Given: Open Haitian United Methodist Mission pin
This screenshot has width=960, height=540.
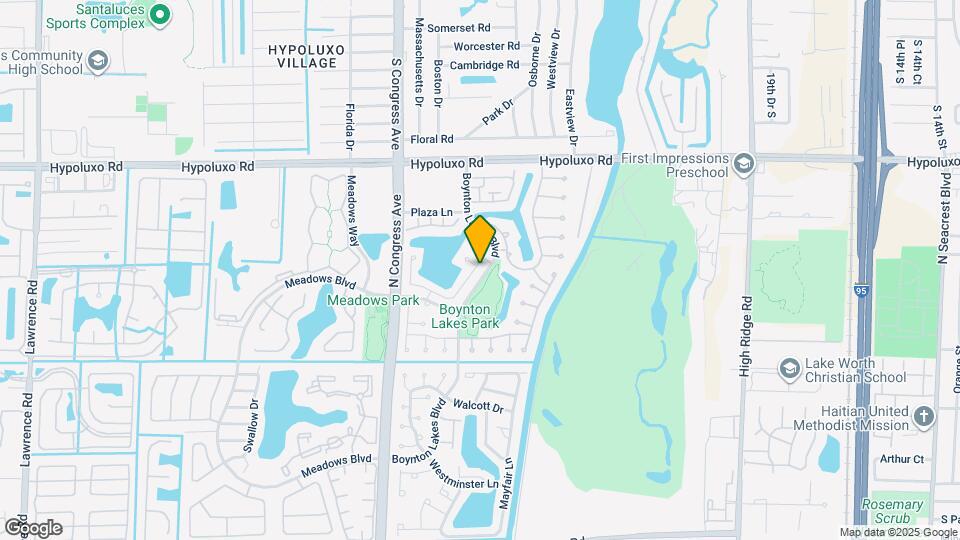Looking at the screenshot, I should coord(924,417).
